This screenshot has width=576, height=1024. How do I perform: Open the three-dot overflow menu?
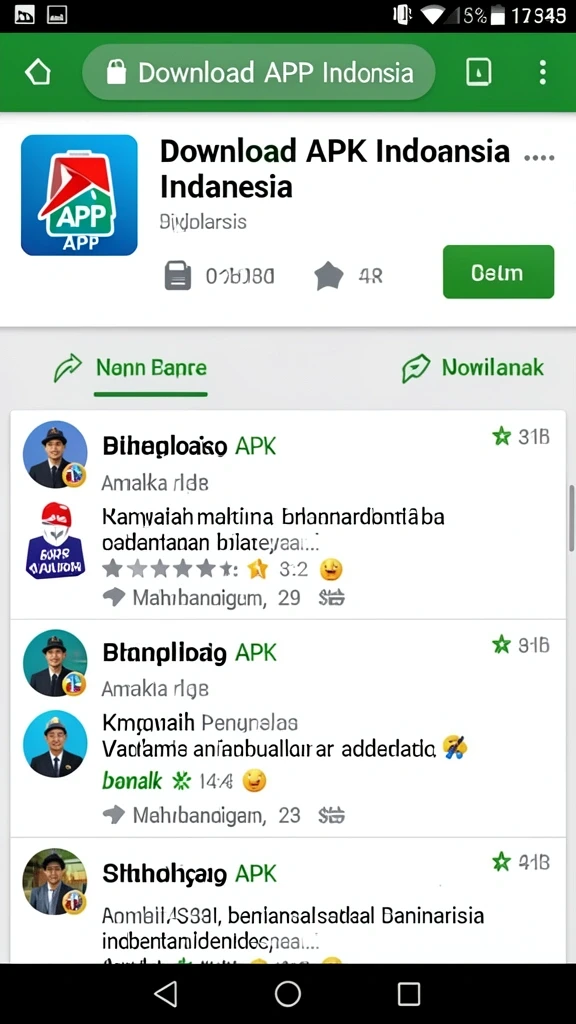click(543, 72)
